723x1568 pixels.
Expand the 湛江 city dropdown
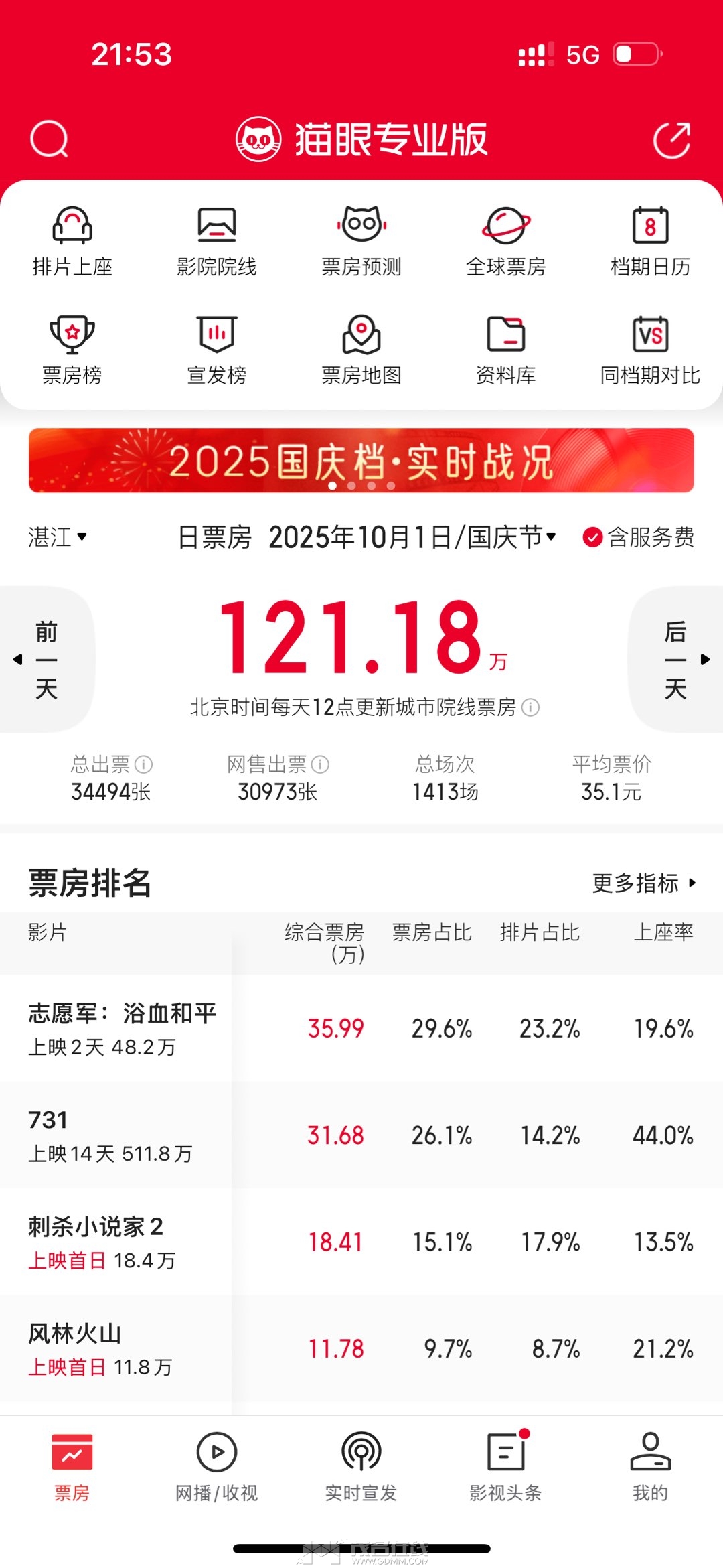(58, 537)
